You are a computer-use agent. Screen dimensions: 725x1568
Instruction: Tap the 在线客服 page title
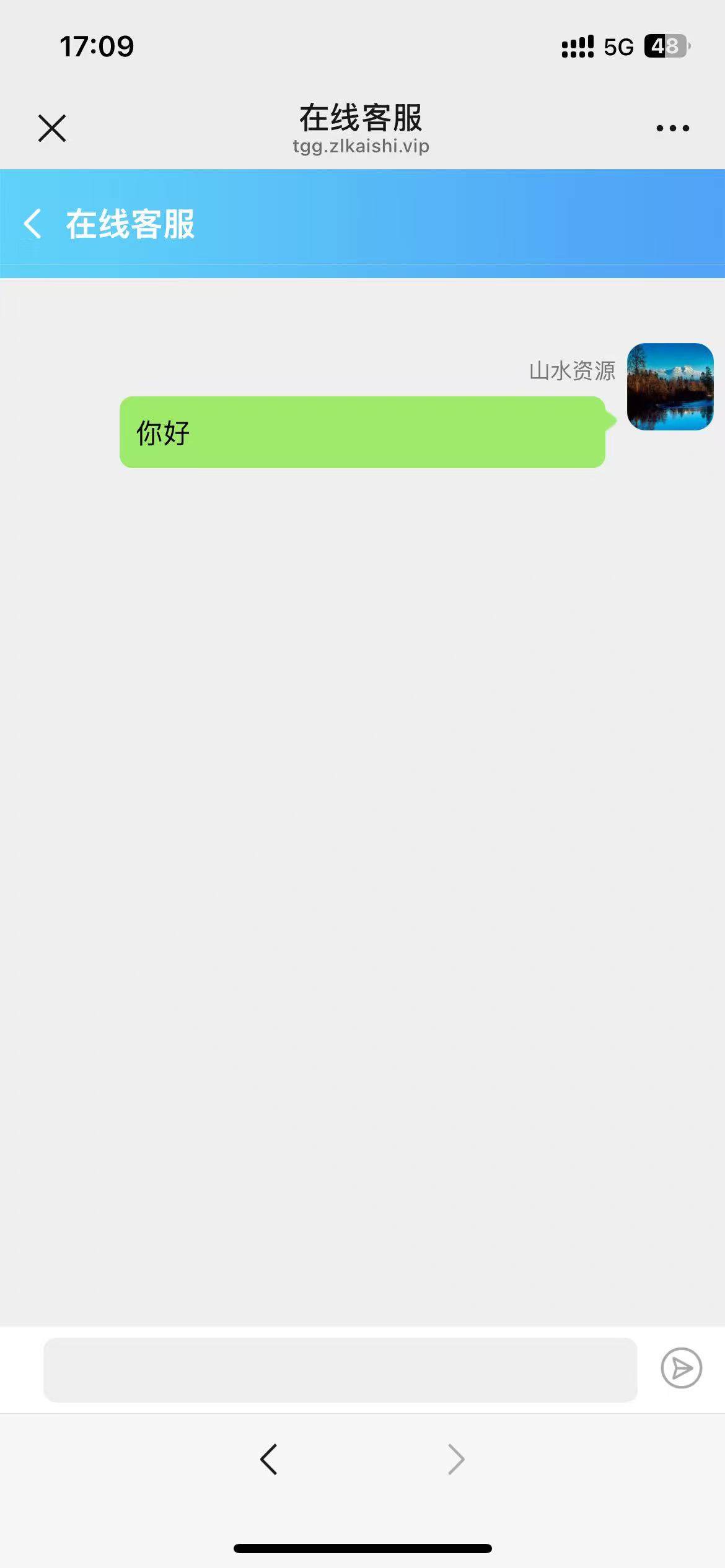pos(362,120)
